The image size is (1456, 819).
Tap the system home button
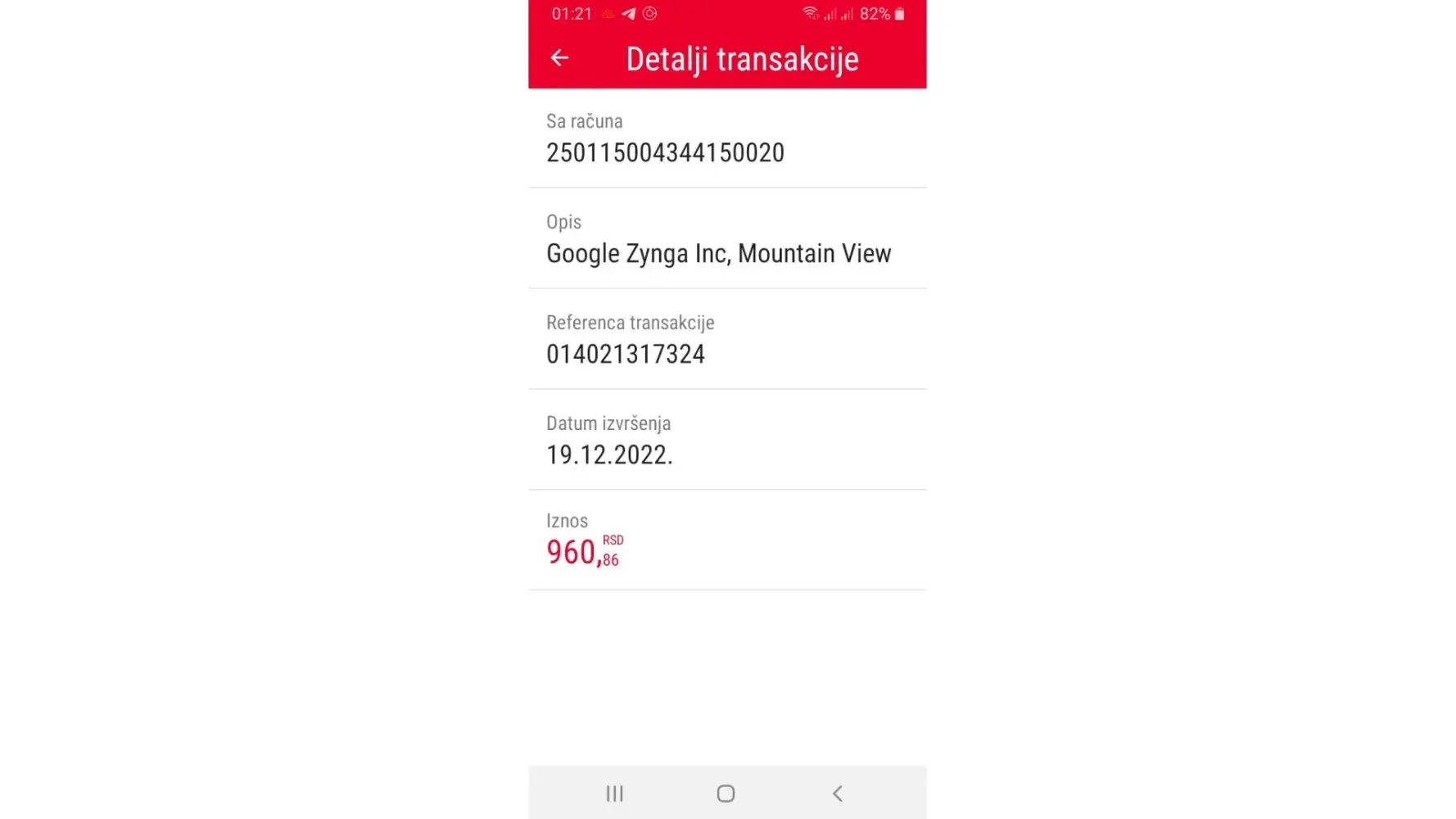click(x=726, y=793)
